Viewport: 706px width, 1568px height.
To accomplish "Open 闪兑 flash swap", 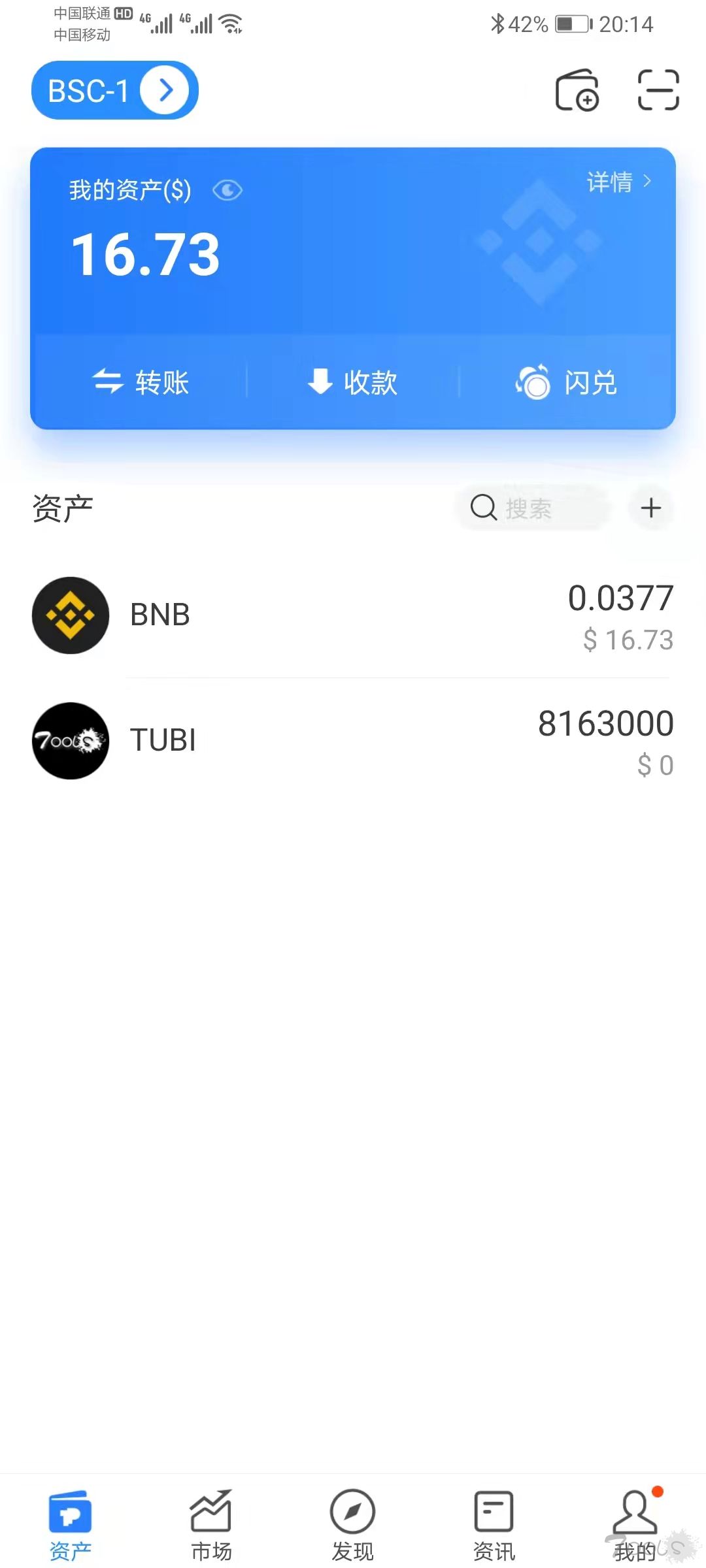I will point(566,382).
